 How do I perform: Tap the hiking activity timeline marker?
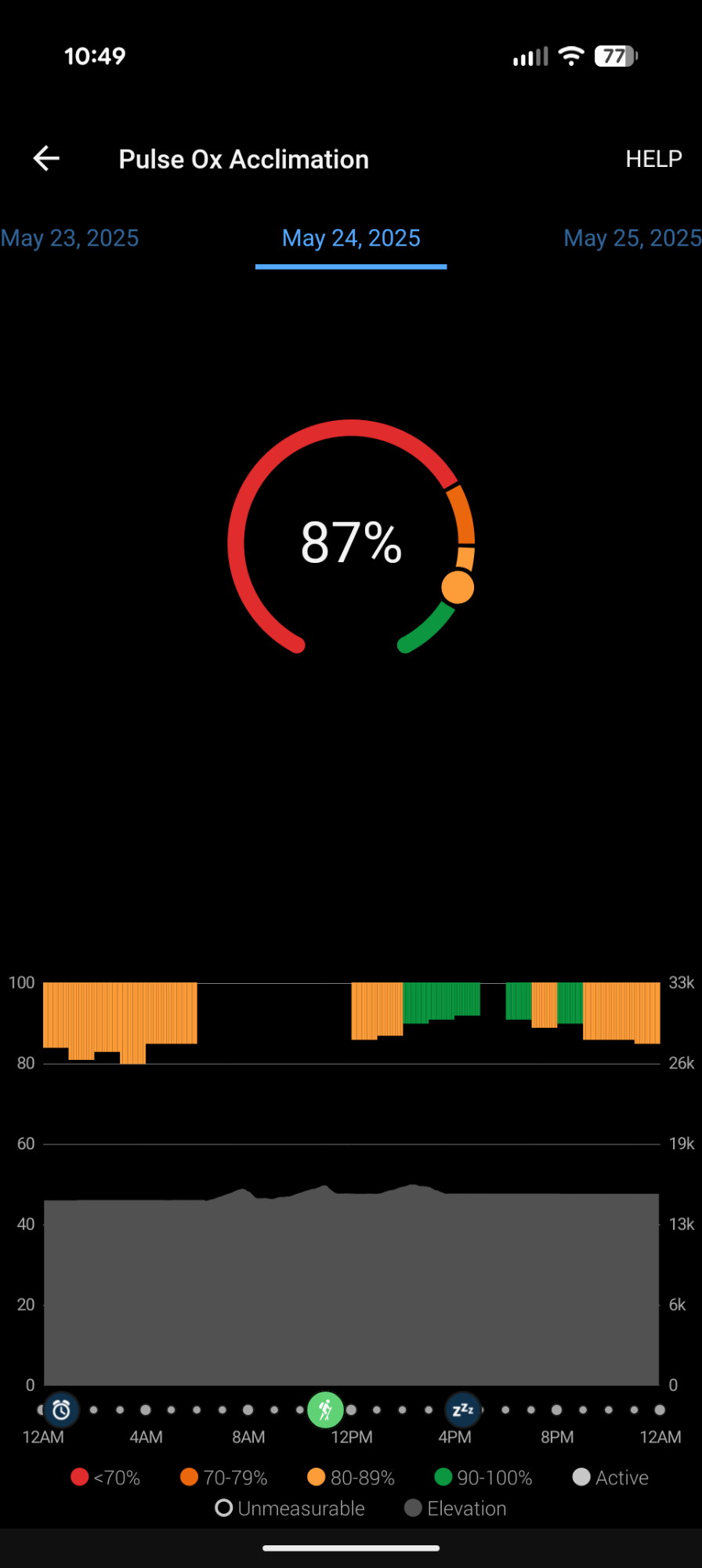325,1410
